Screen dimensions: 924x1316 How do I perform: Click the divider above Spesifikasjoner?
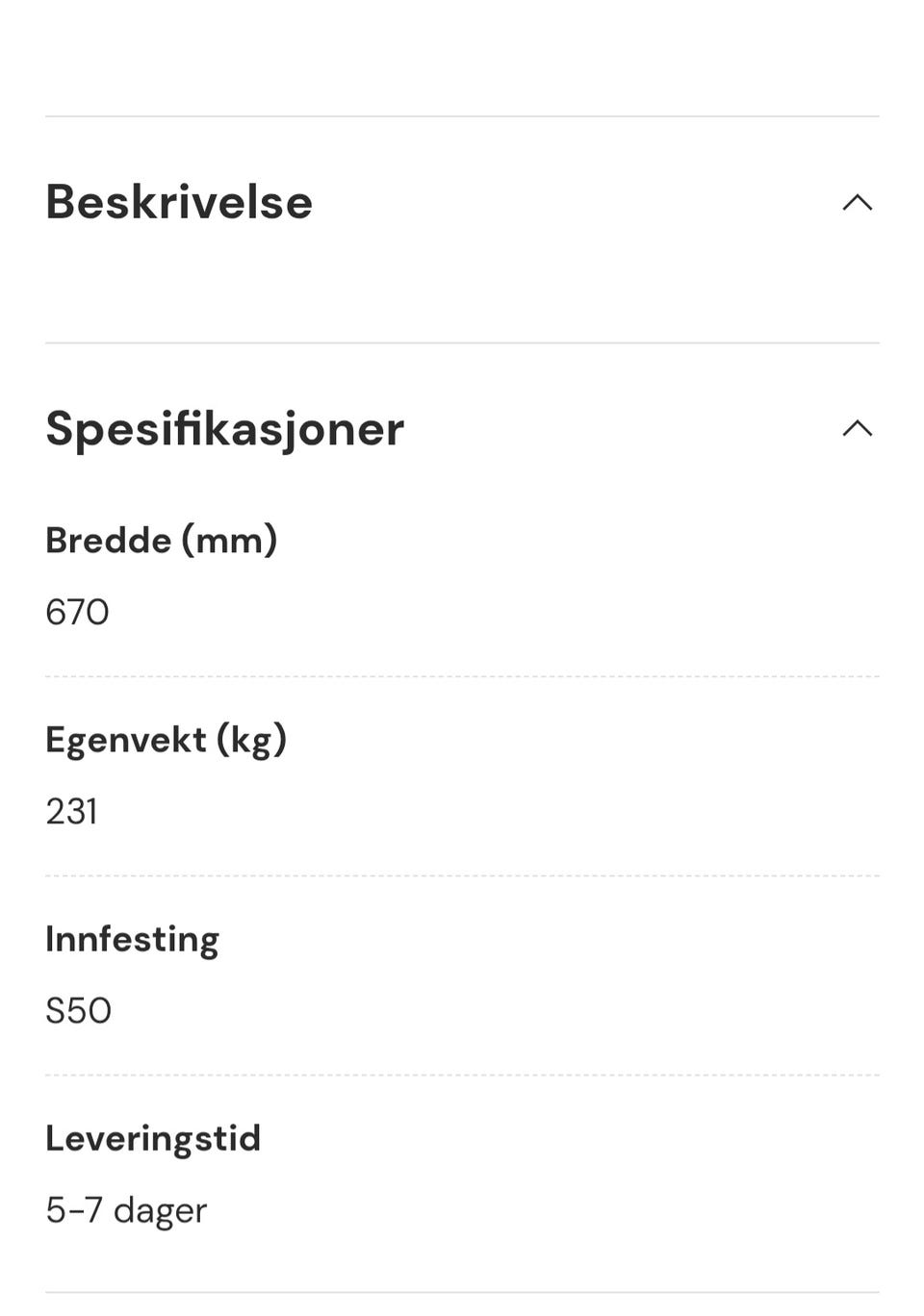tap(462, 342)
